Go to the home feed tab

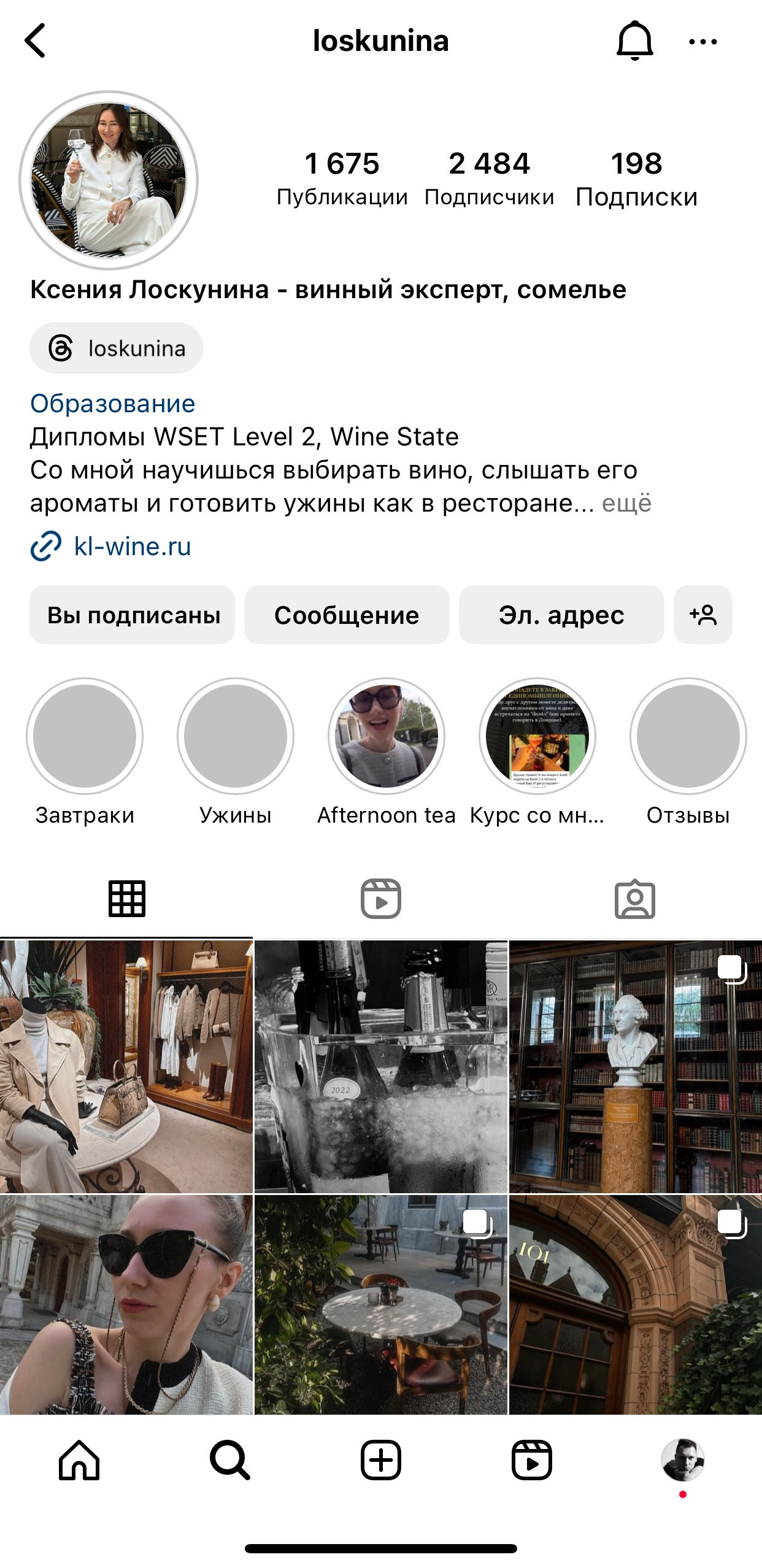pos(79,1460)
